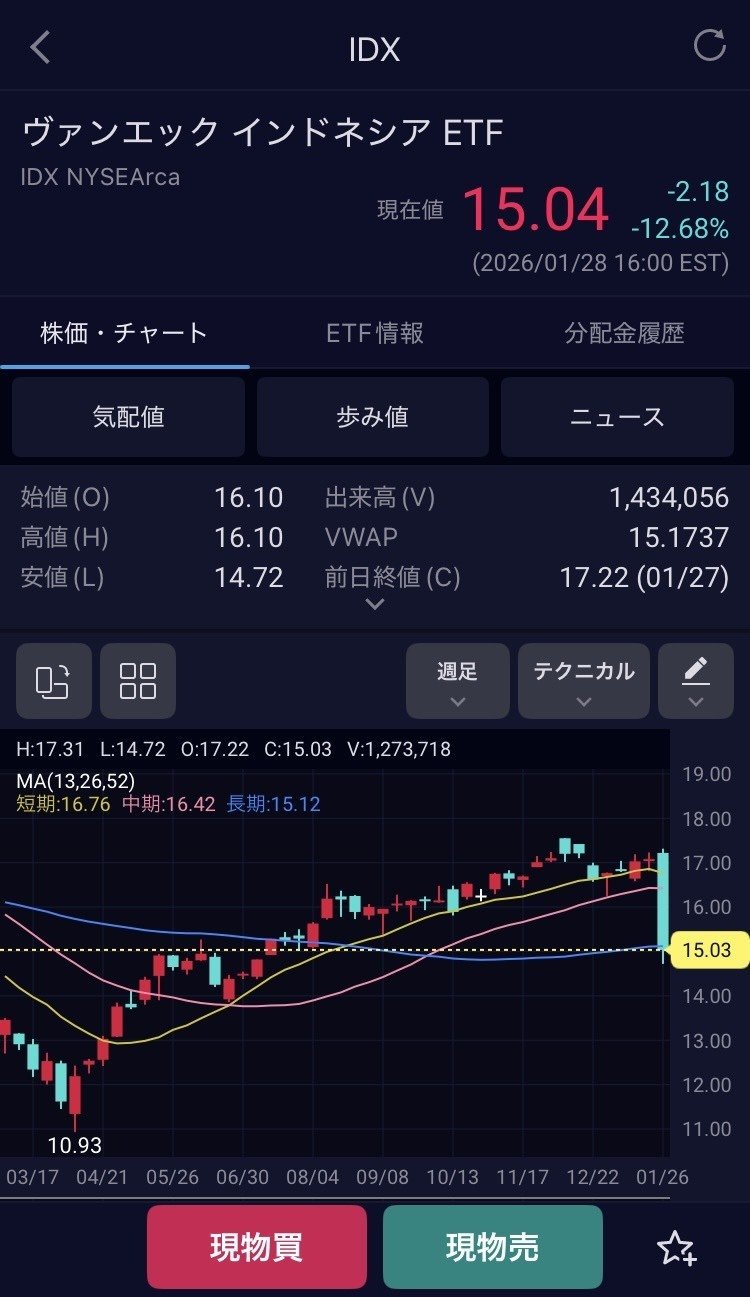Viewport: 750px width, 1297px height.
Task: Go back using the arrow icon
Action: [40, 48]
